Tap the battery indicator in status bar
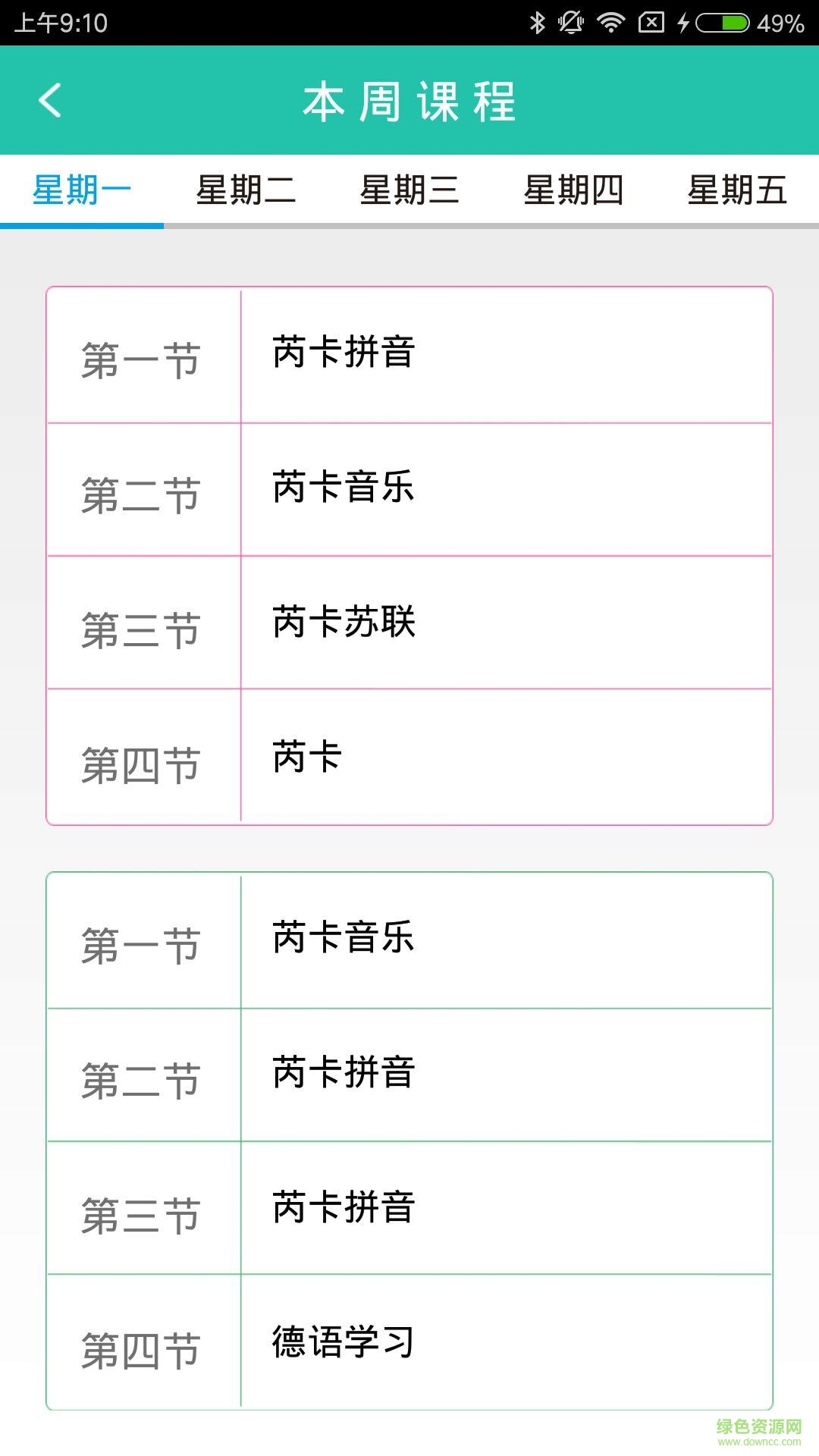 (x=720, y=23)
